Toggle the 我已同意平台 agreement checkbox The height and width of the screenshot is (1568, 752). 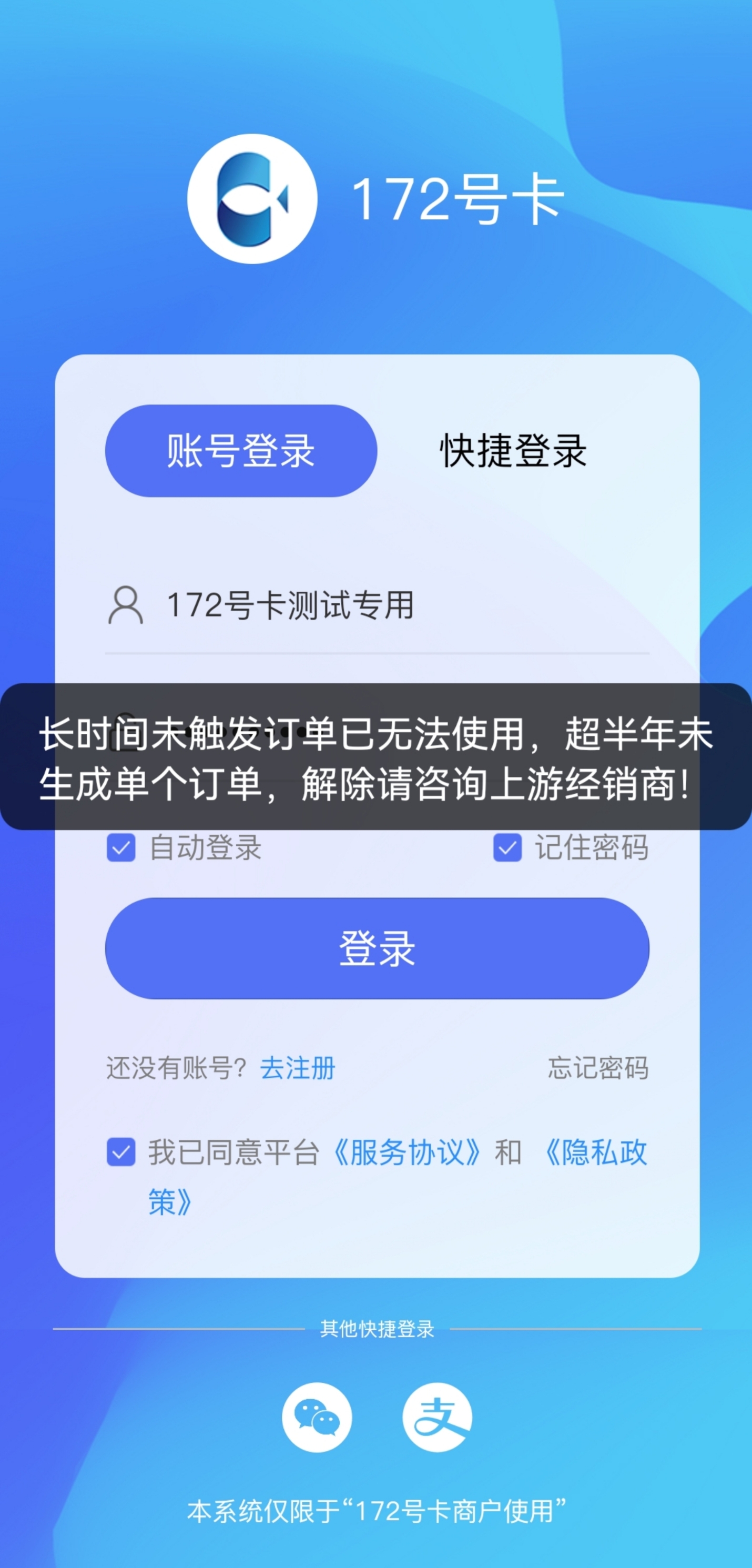tap(121, 1152)
